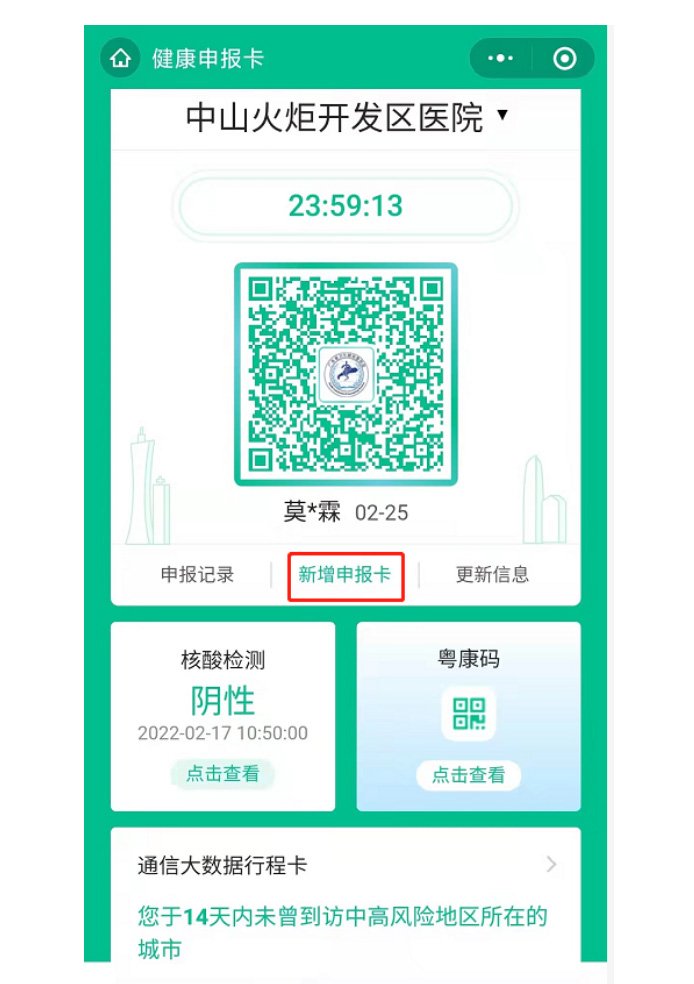This screenshot has height=984, width=694.
Task: View the 核酸检测 result via 点击查看
Action: coord(222,773)
